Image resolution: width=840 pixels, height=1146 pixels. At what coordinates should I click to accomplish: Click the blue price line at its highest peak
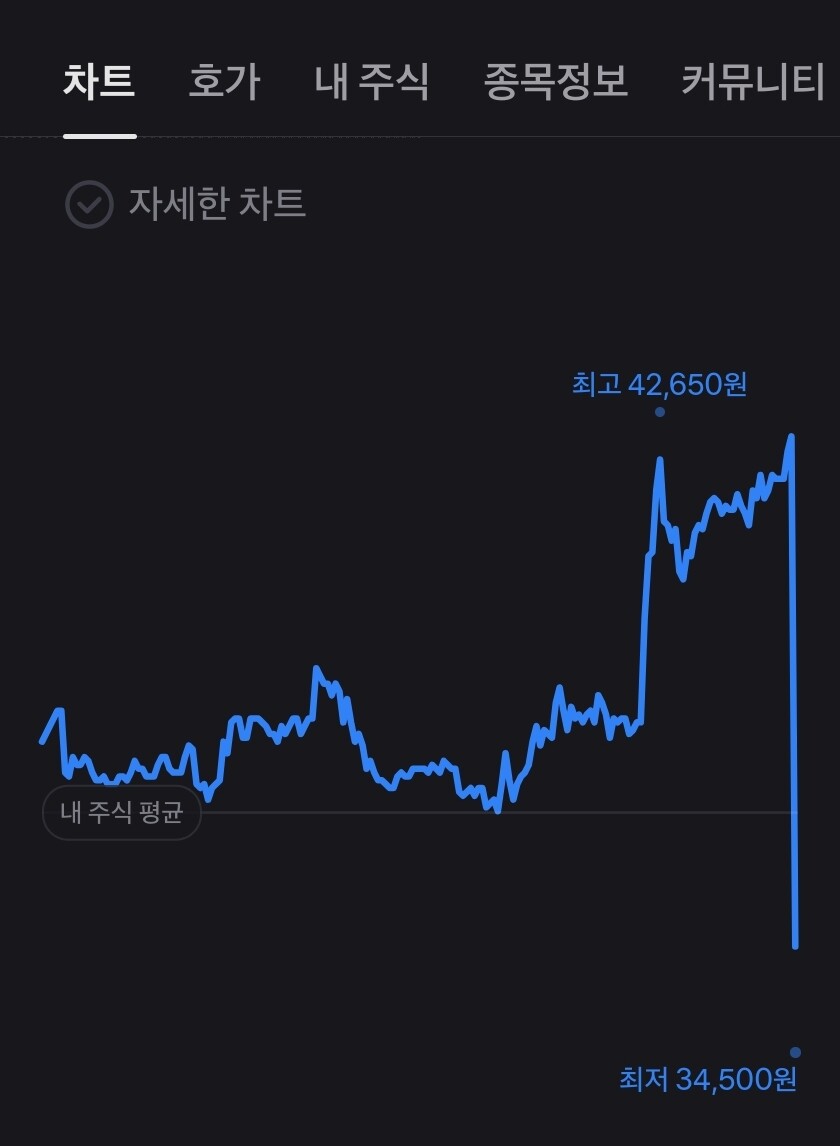[x=789, y=437]
